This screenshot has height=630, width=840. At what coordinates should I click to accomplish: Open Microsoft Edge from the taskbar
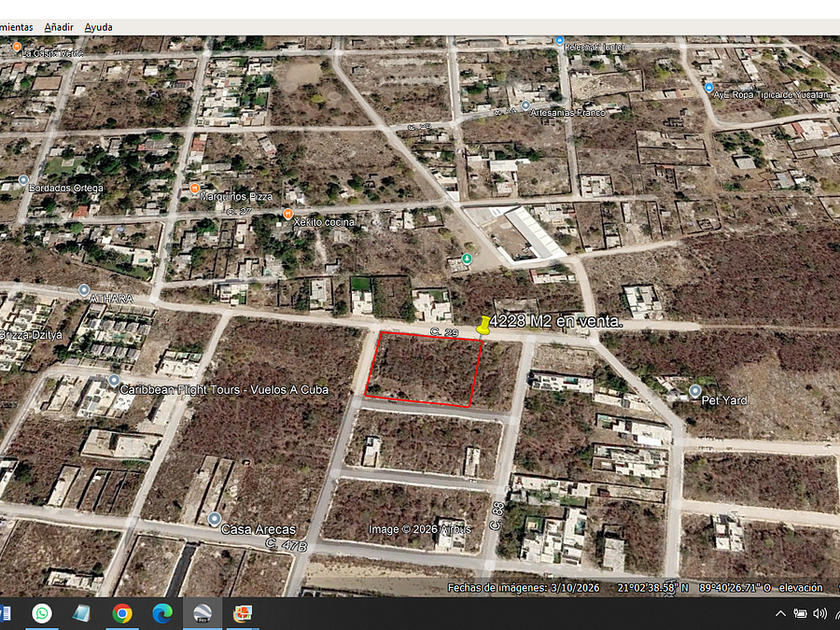[162, 613]
